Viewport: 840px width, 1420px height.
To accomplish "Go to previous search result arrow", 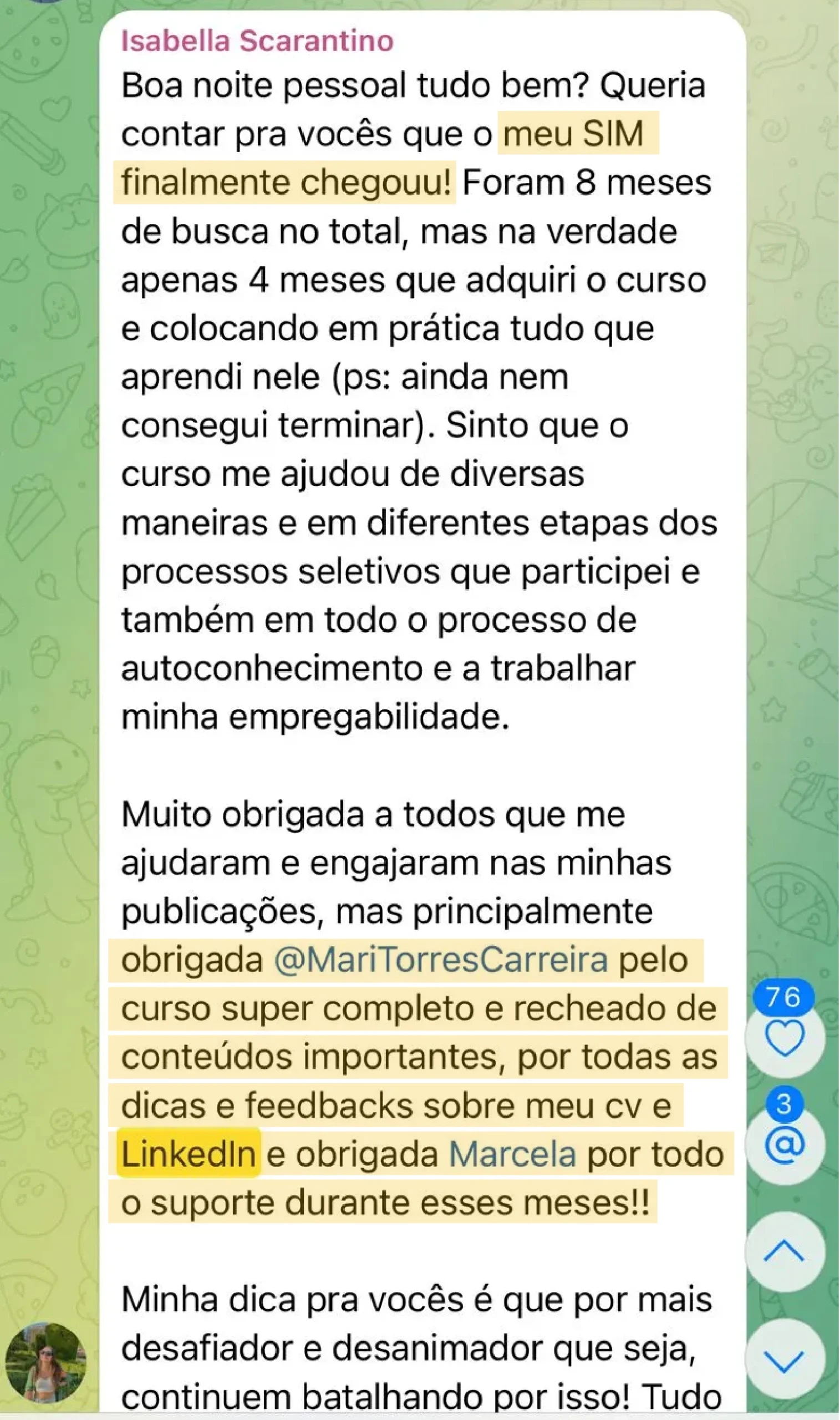I will 784,1252.
